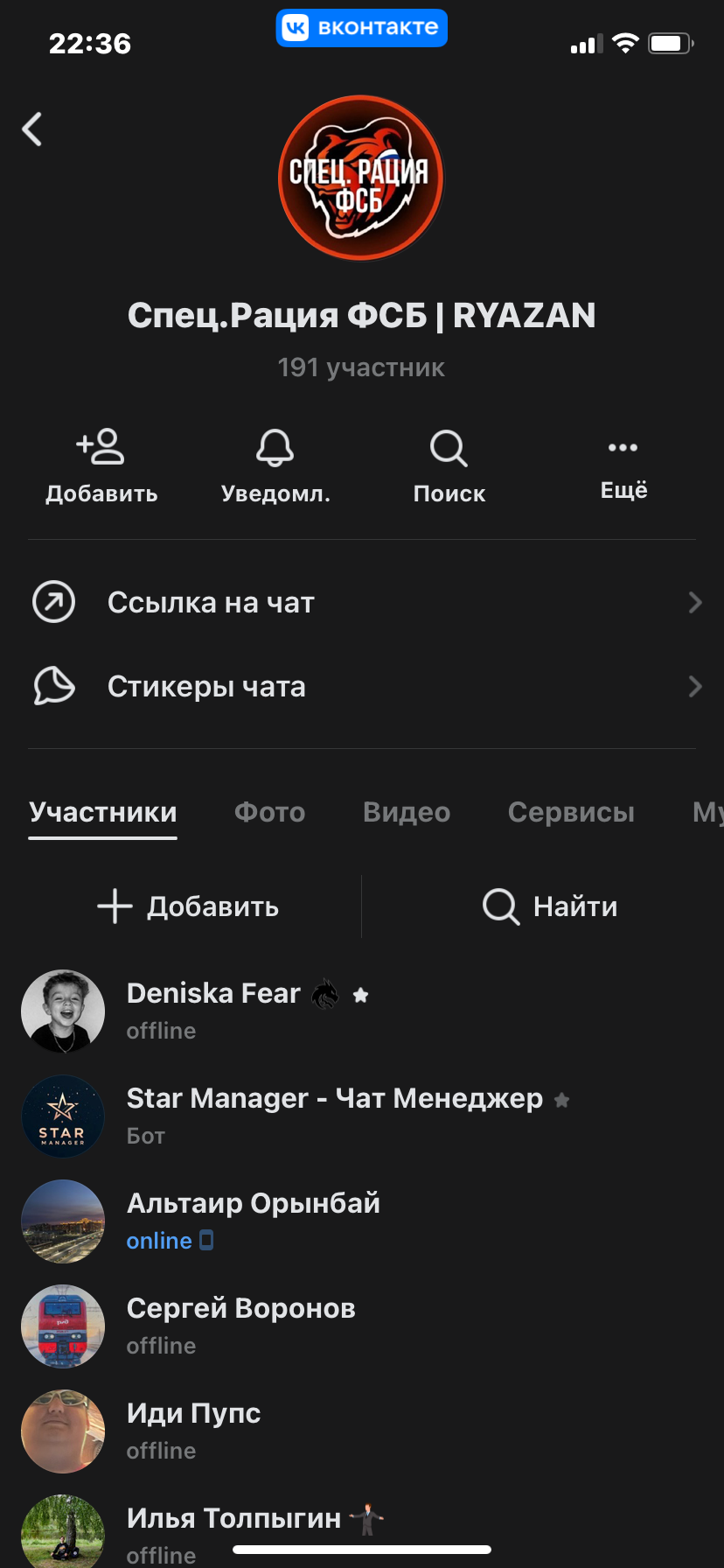Image resolution: width=724 pixels, height=1568 pixels.
Task: Switch to the Сервисы tab
Action: coord(571,812)
